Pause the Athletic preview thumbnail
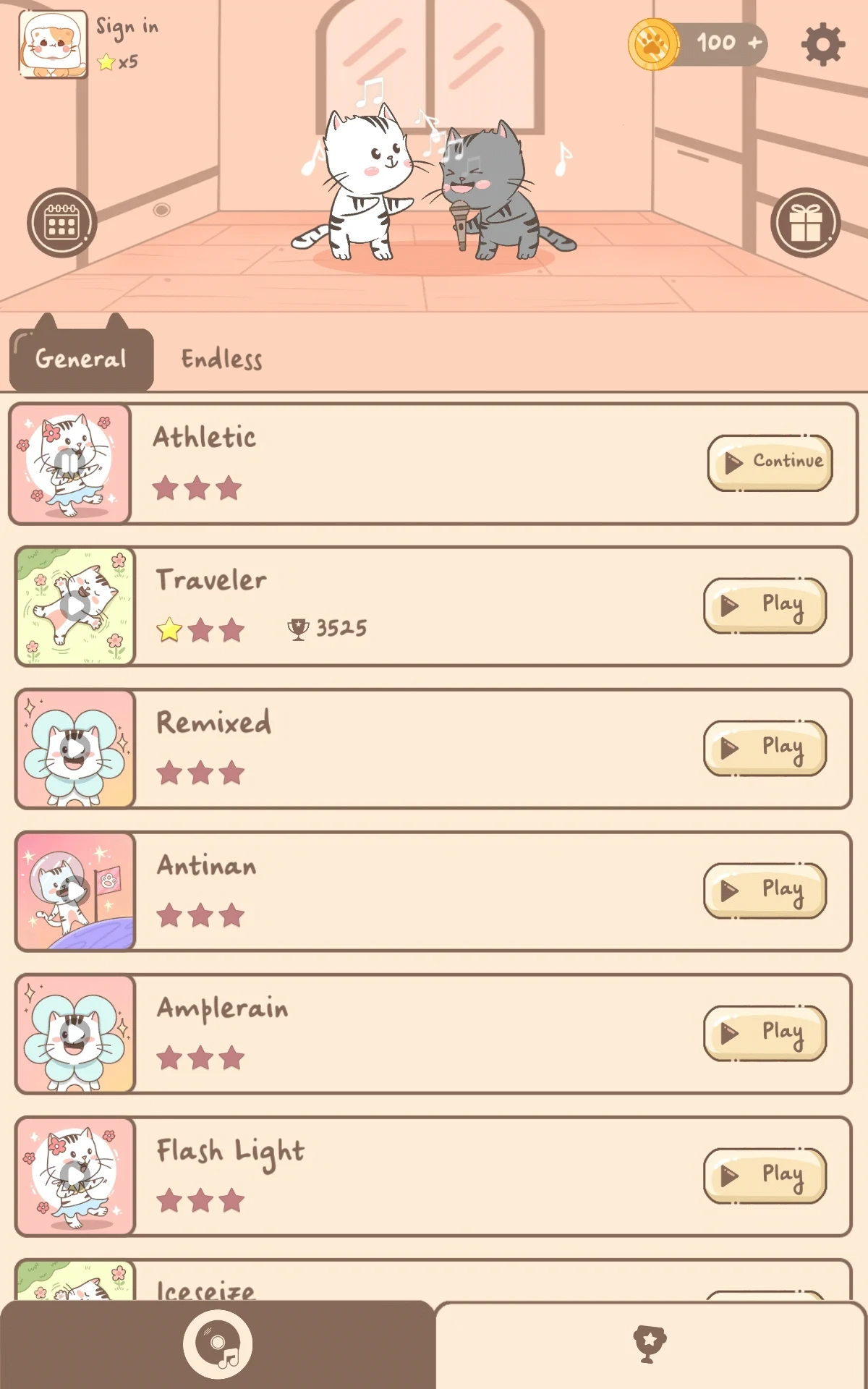 point(69,463)
